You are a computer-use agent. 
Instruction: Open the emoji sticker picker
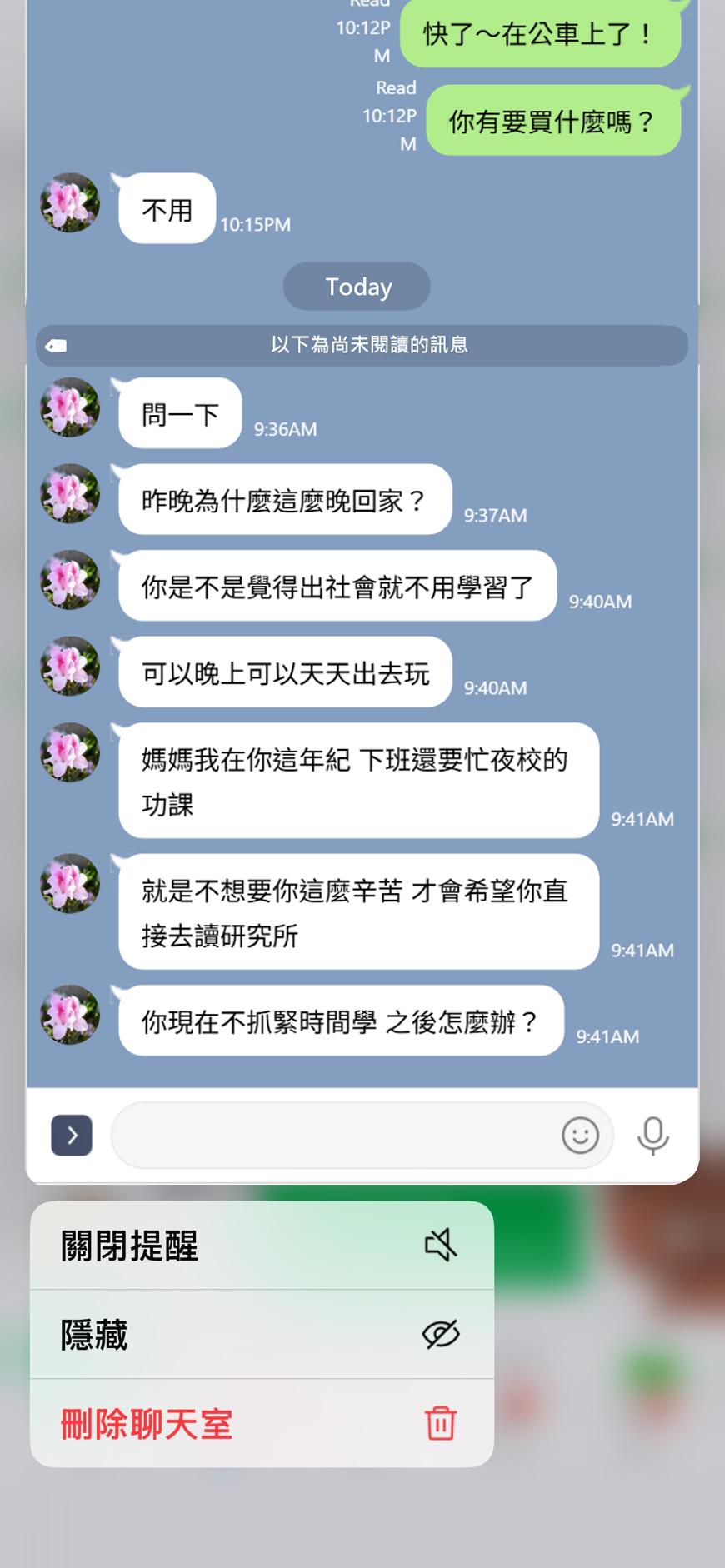pyautogui.click(x=580, y=1135)
